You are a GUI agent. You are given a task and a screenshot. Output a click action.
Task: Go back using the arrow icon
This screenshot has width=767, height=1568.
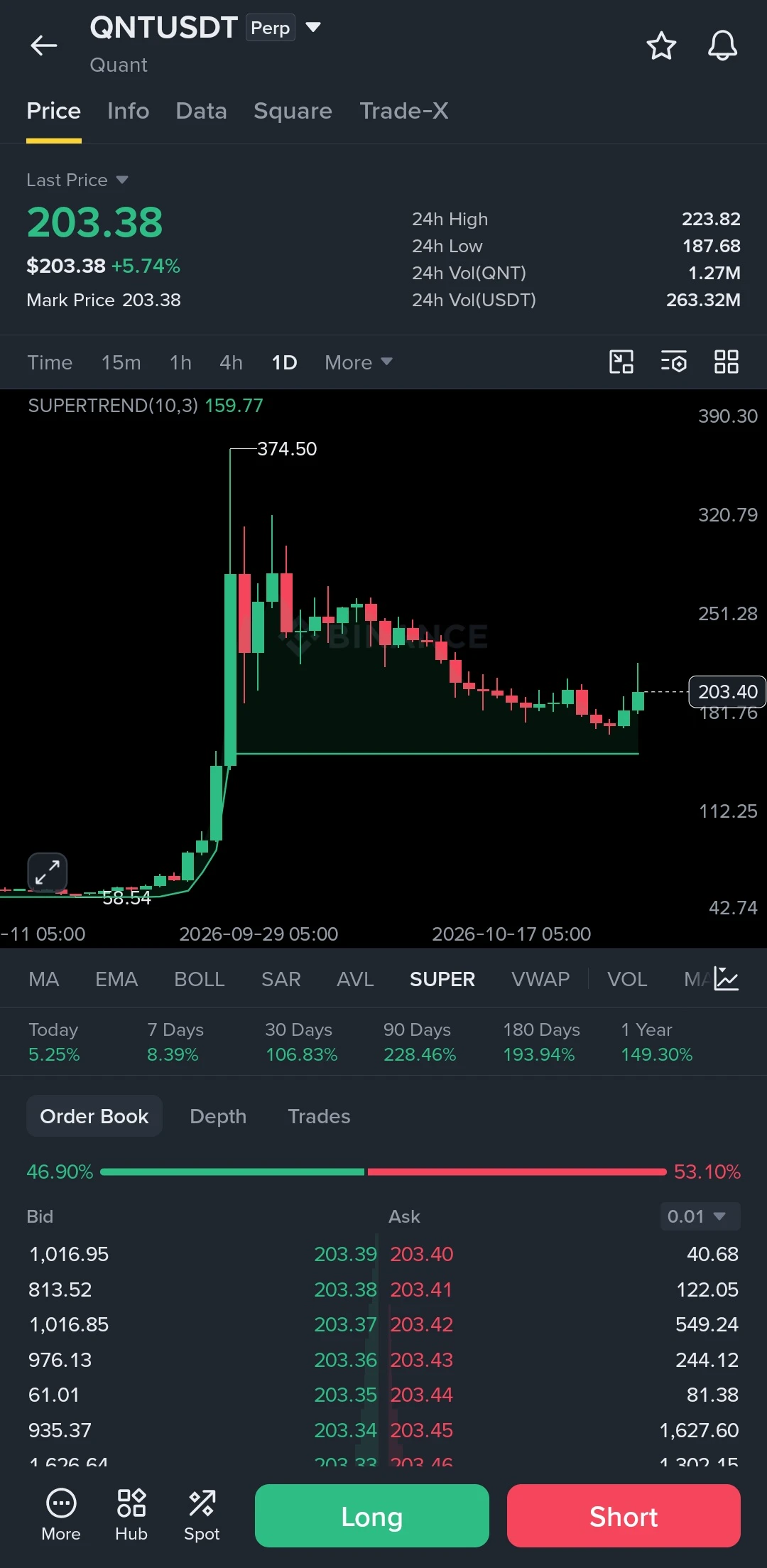43,45
